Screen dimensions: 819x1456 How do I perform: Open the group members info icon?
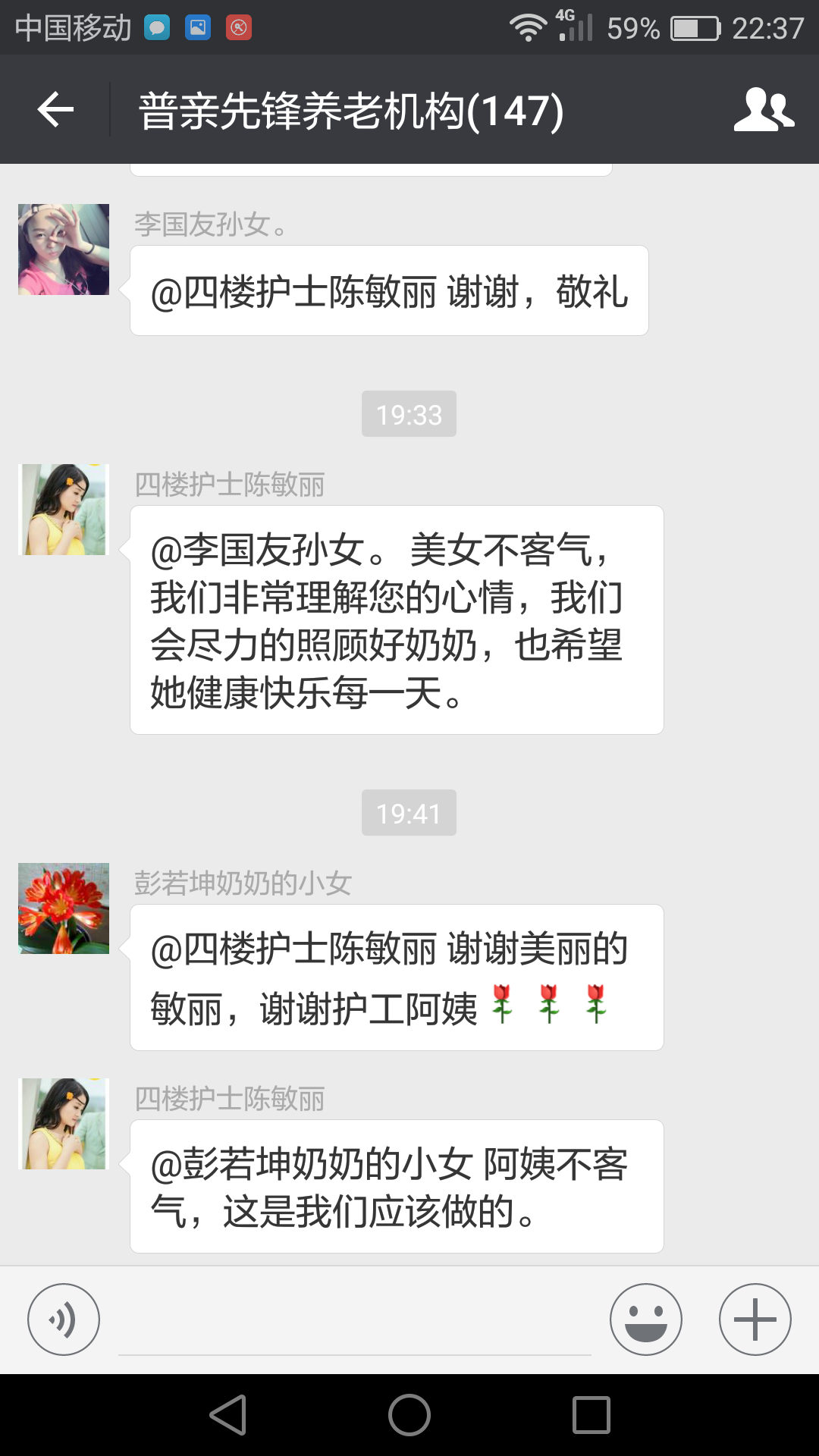click(764, 110)
